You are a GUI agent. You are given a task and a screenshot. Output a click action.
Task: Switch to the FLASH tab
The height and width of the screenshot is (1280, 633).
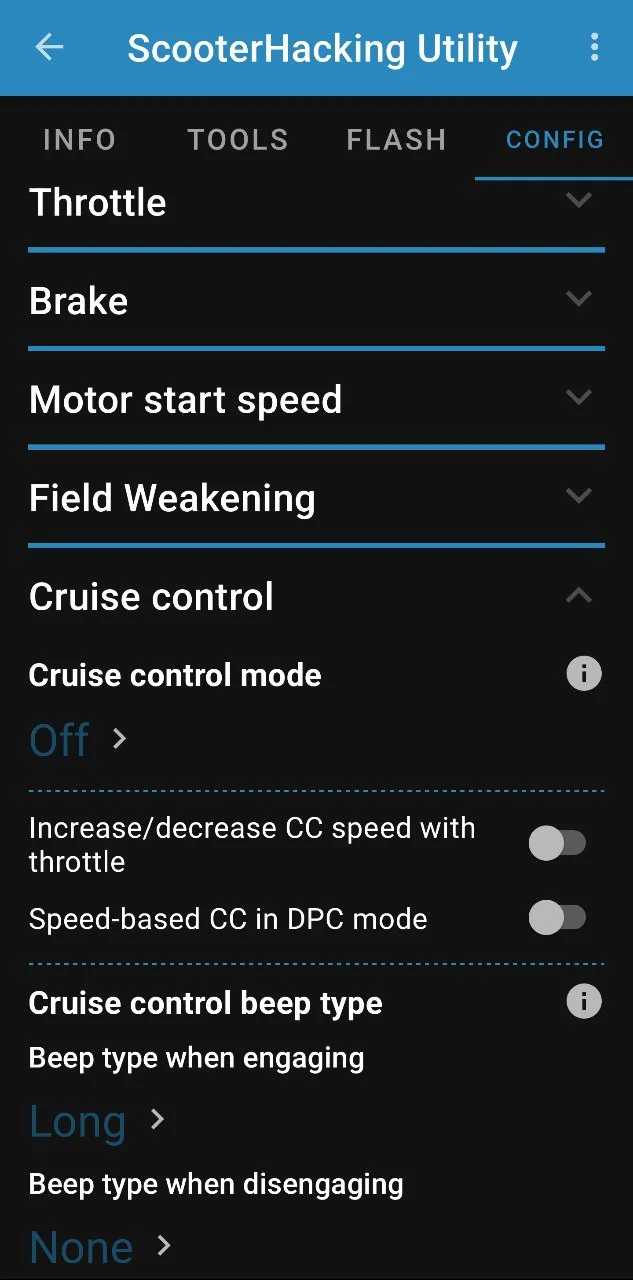396,140
